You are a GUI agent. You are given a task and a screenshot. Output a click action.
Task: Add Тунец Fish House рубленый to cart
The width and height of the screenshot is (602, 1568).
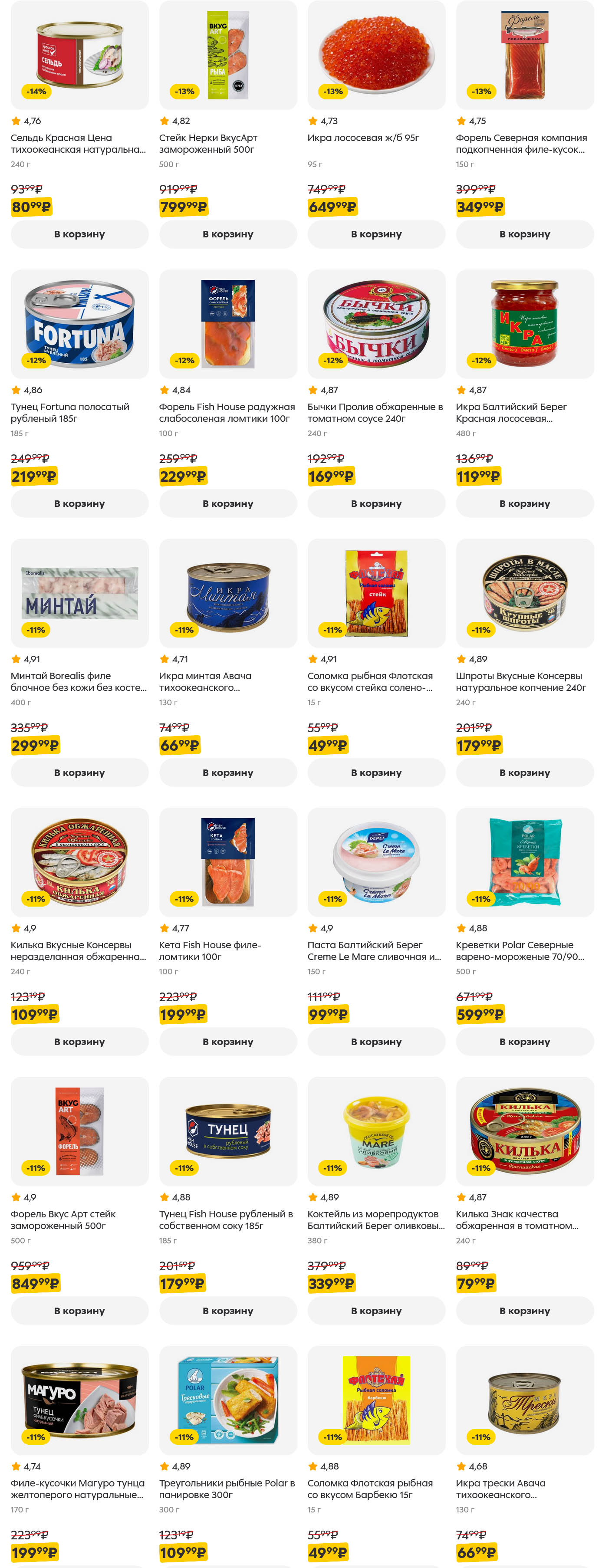(228, 1311)
